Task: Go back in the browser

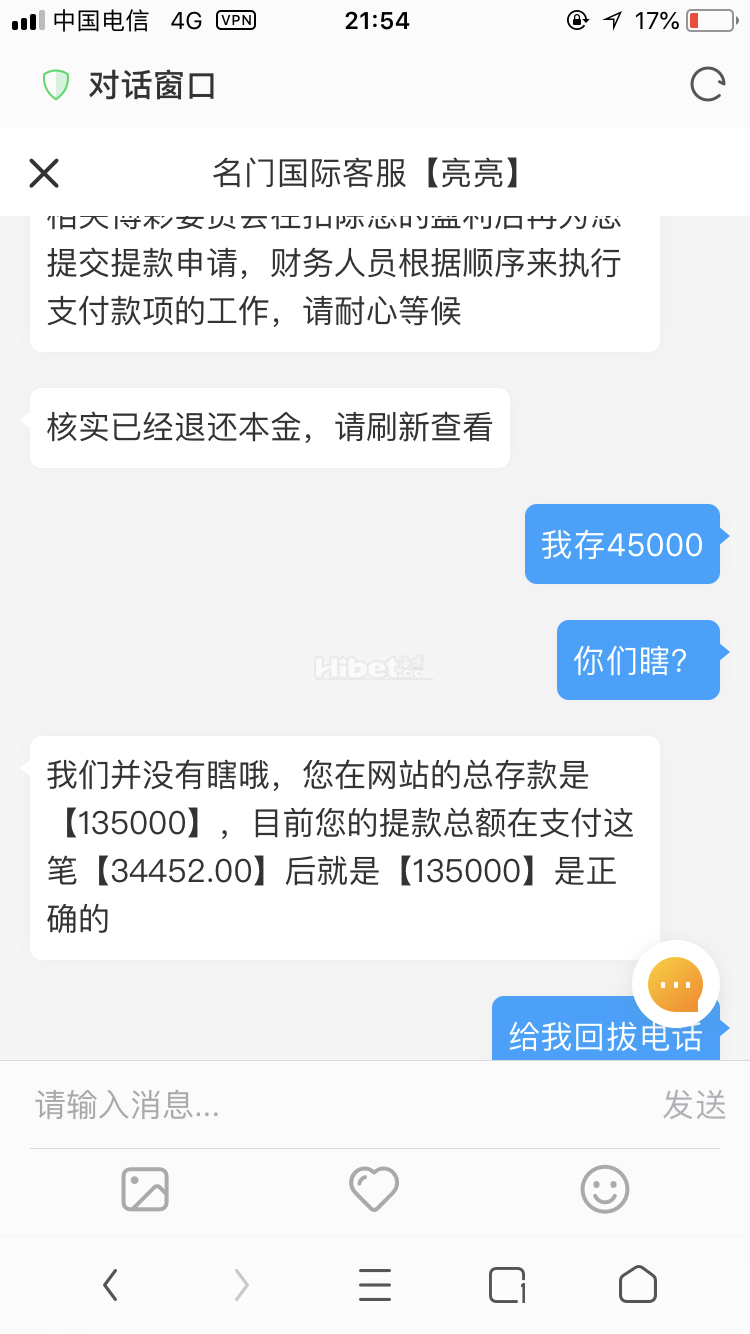Action: pyautogui.click(x=110, y=1284)
